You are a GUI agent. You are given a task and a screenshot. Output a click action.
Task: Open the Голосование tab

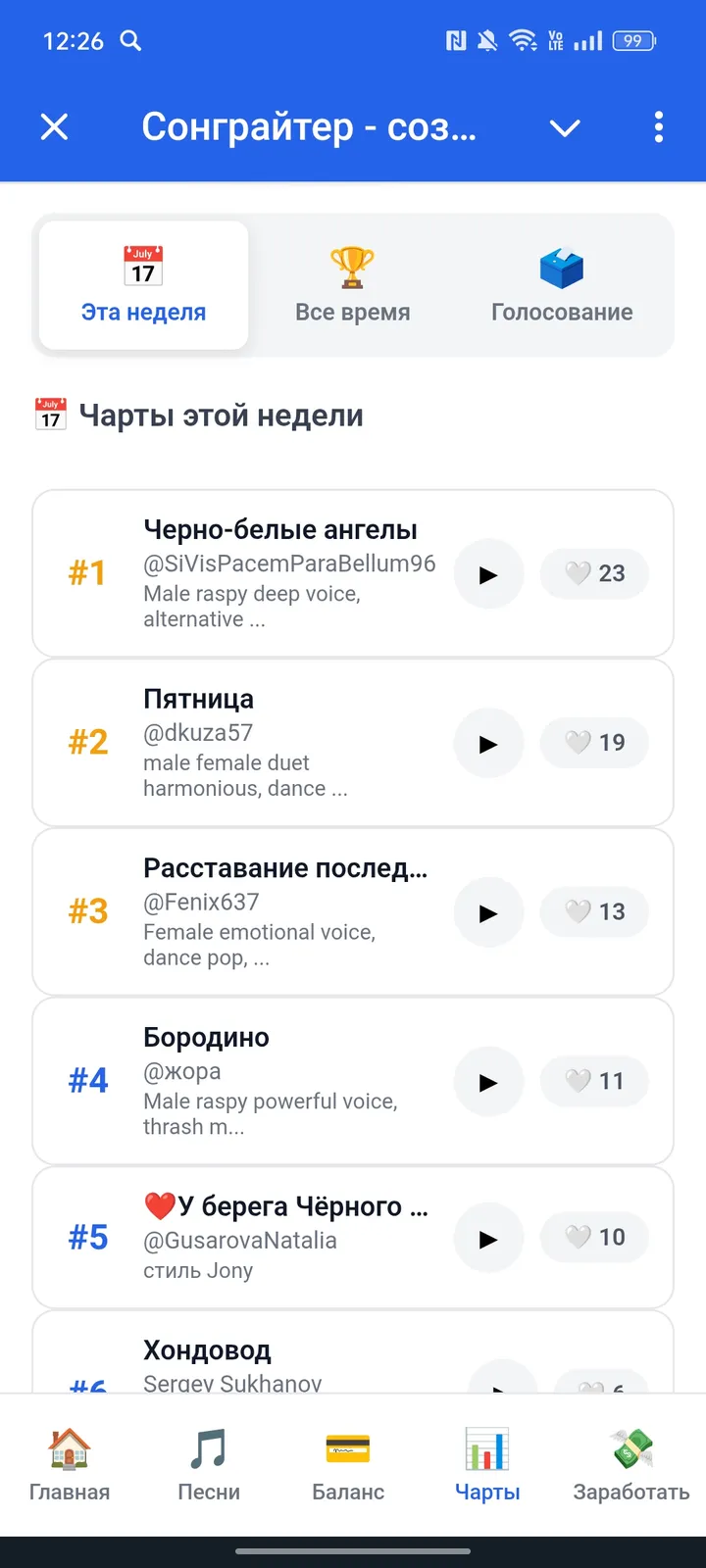point(561,284)
